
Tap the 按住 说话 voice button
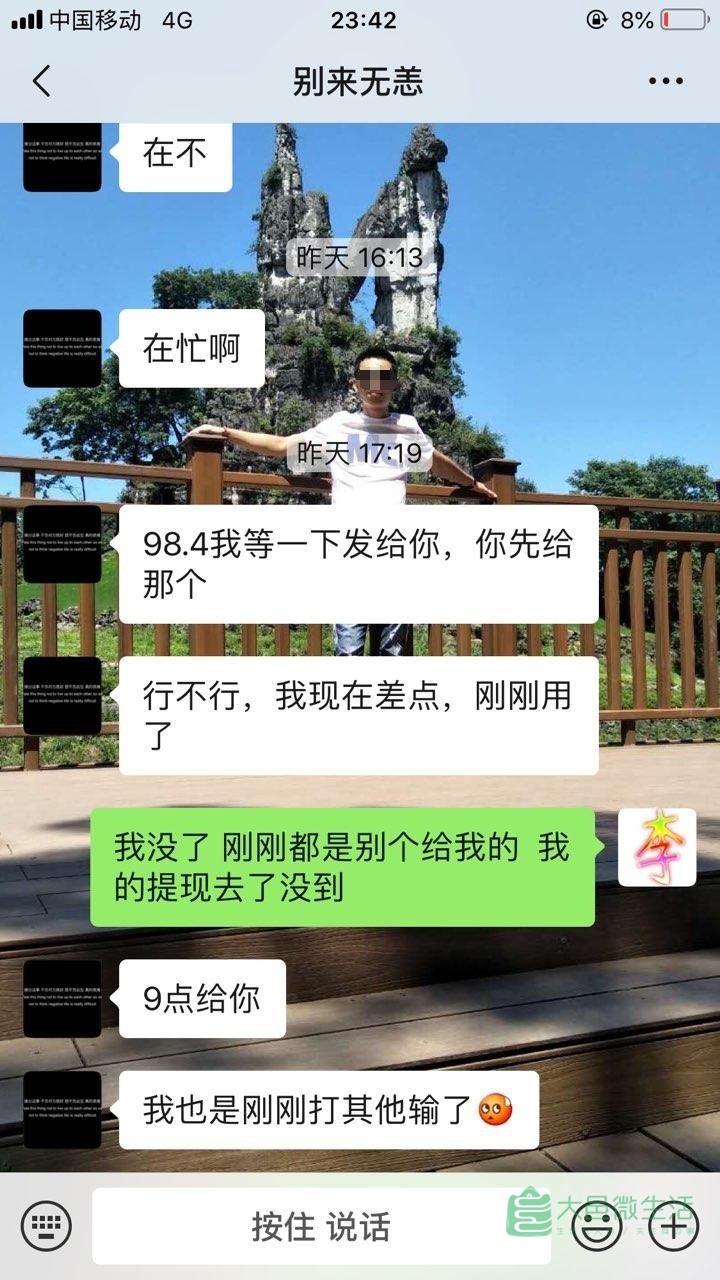pos(320,1226)
